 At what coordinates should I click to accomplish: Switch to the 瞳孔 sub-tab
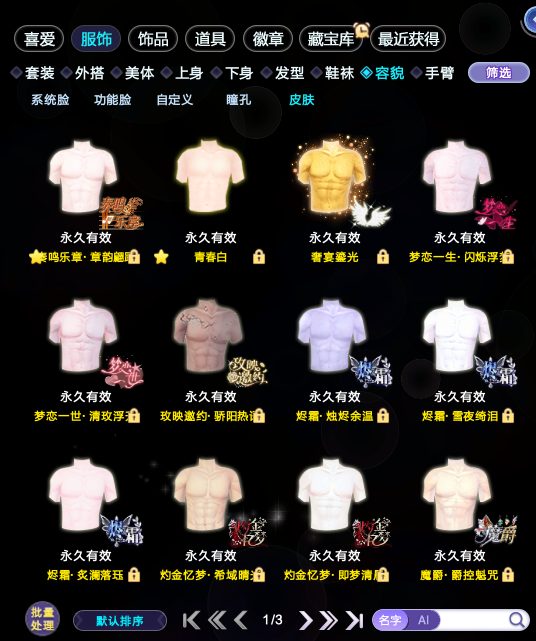point(238,100)
